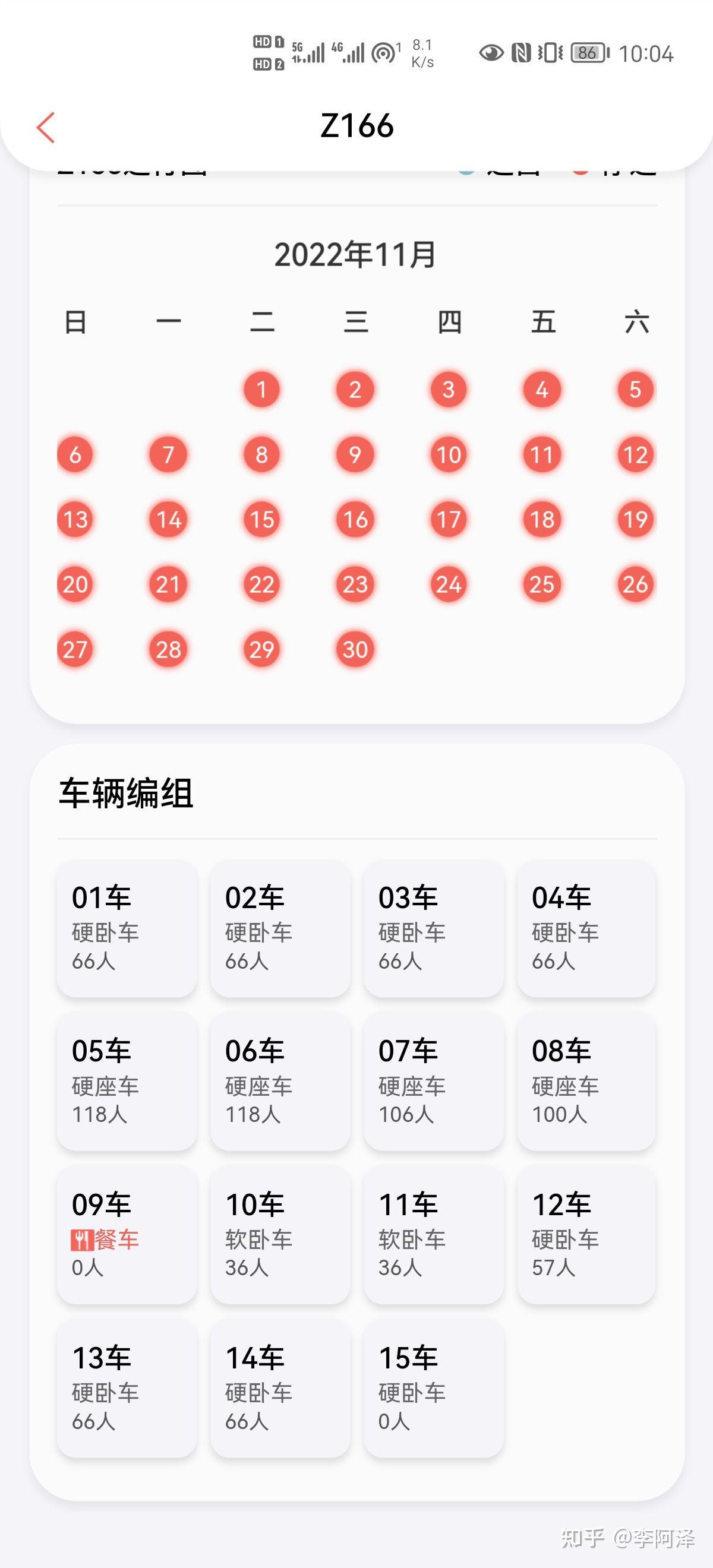The image size is (713, 1568).
Task: Tap the back arrow at top left
Action: point(46,128)
